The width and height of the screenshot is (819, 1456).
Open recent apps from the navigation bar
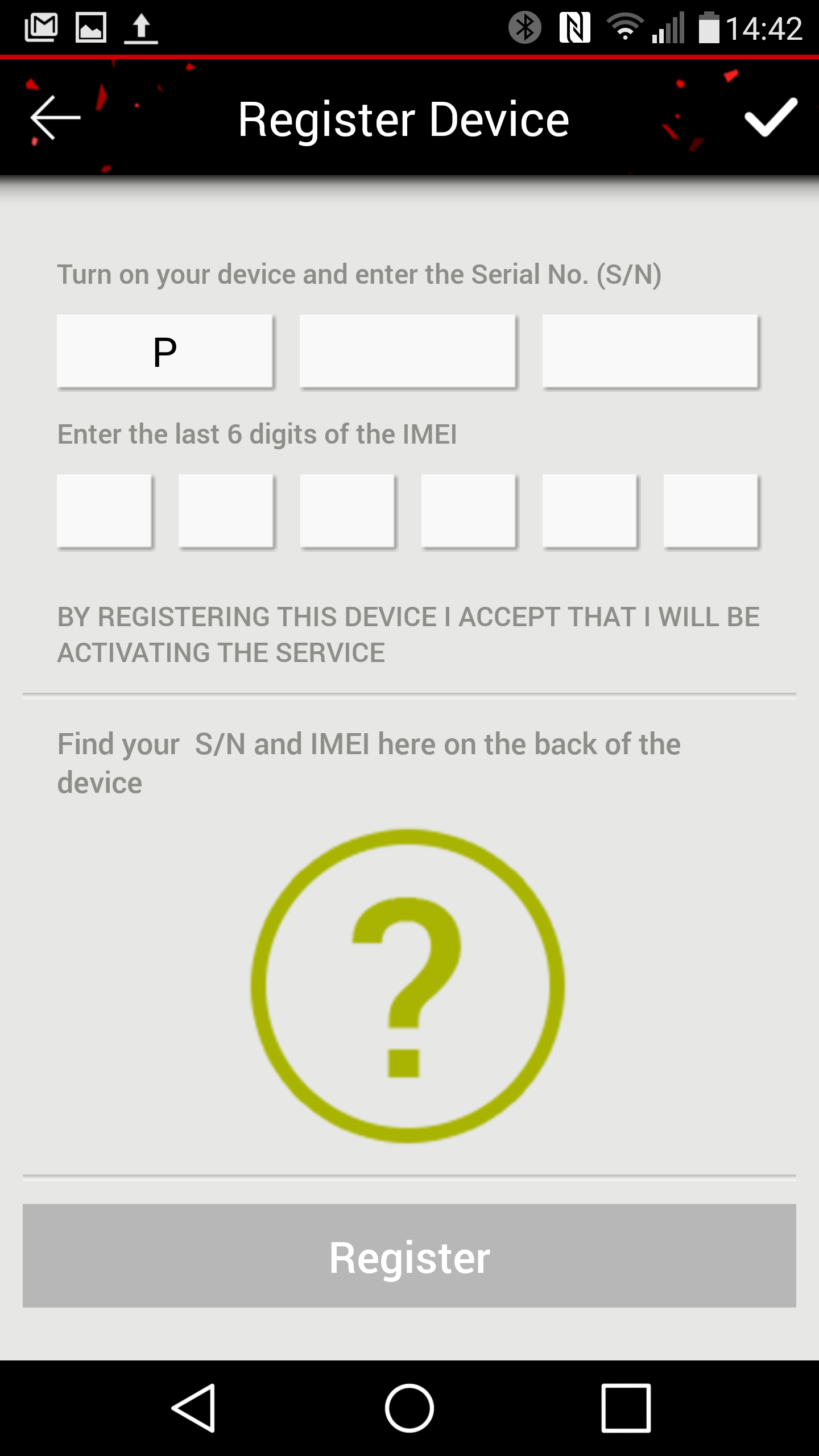pyautogui.click(x=626, y=1408)
